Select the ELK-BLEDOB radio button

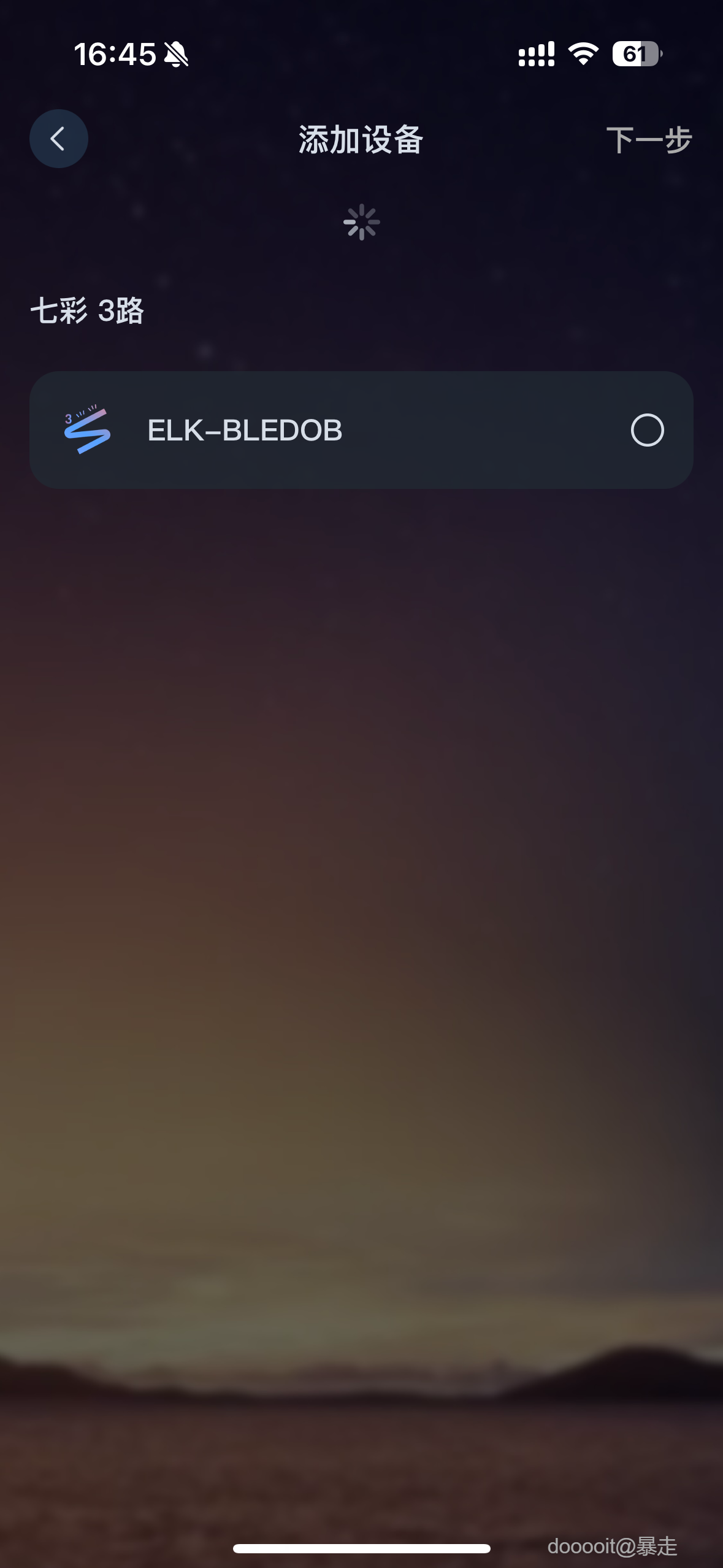(x=647, y=430)
